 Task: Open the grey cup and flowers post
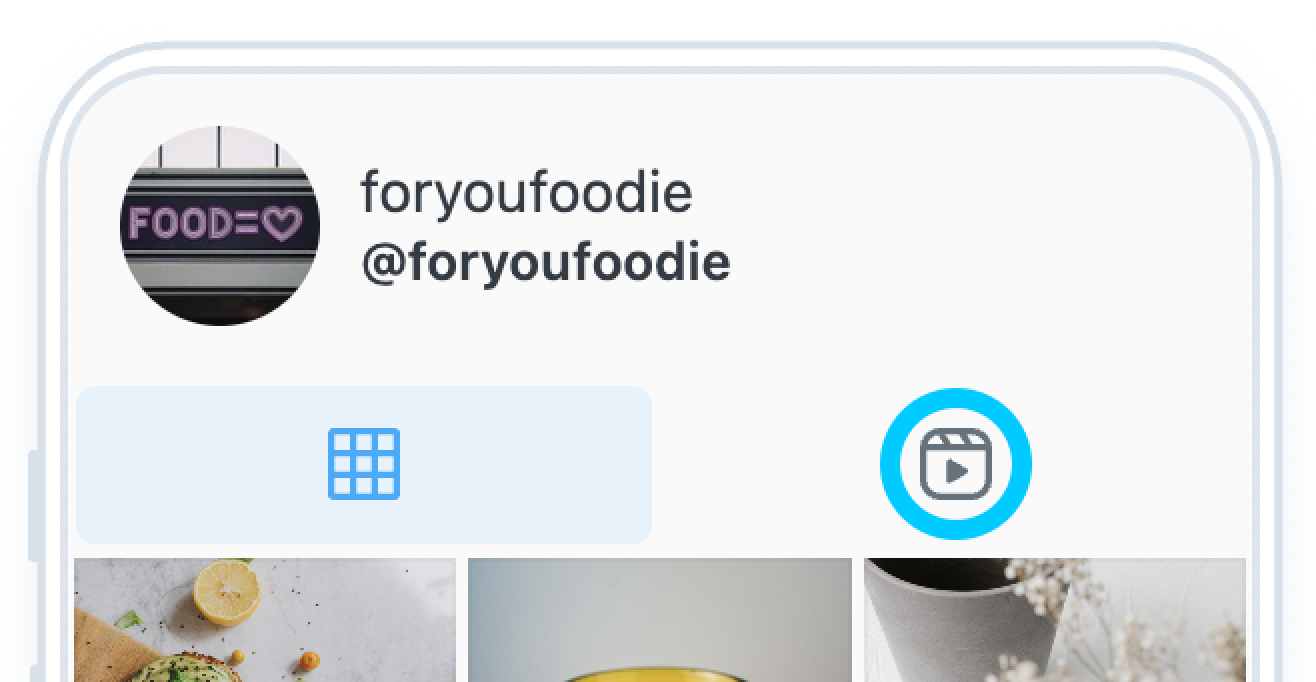pyautogui.click(x=1055, y=620)
